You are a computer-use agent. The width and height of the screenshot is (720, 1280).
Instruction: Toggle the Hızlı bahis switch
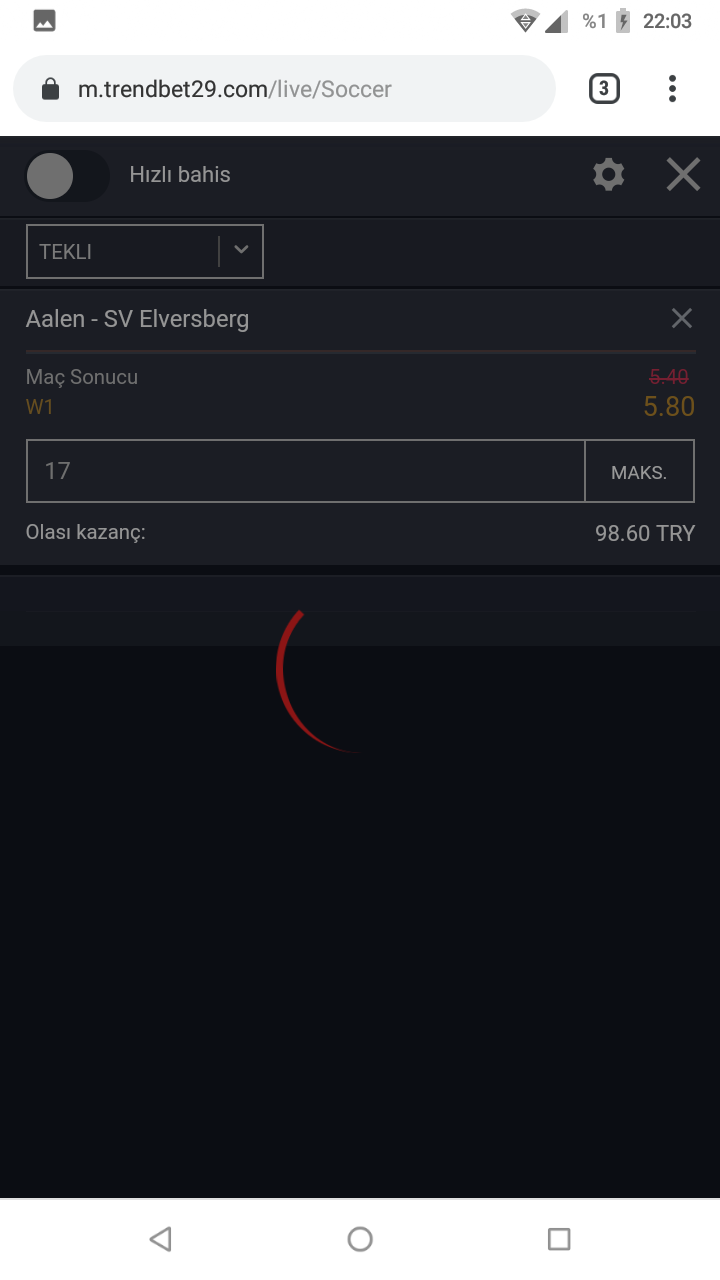[x=66, y=176]
